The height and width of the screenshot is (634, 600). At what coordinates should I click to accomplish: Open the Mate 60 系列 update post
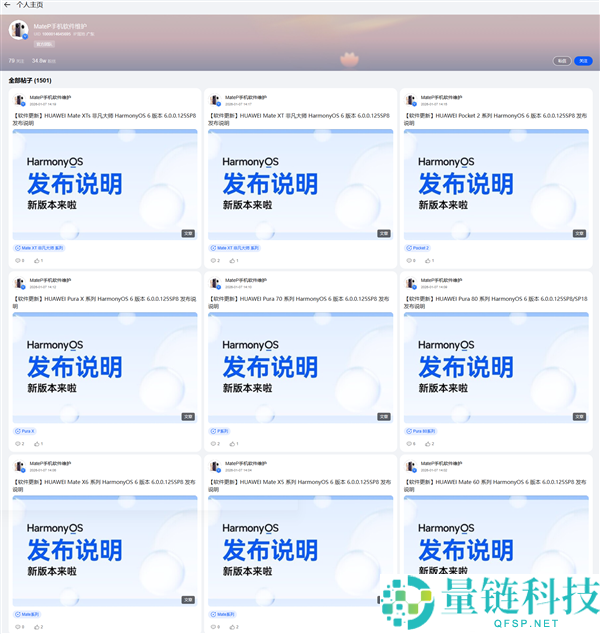point(497,486)
